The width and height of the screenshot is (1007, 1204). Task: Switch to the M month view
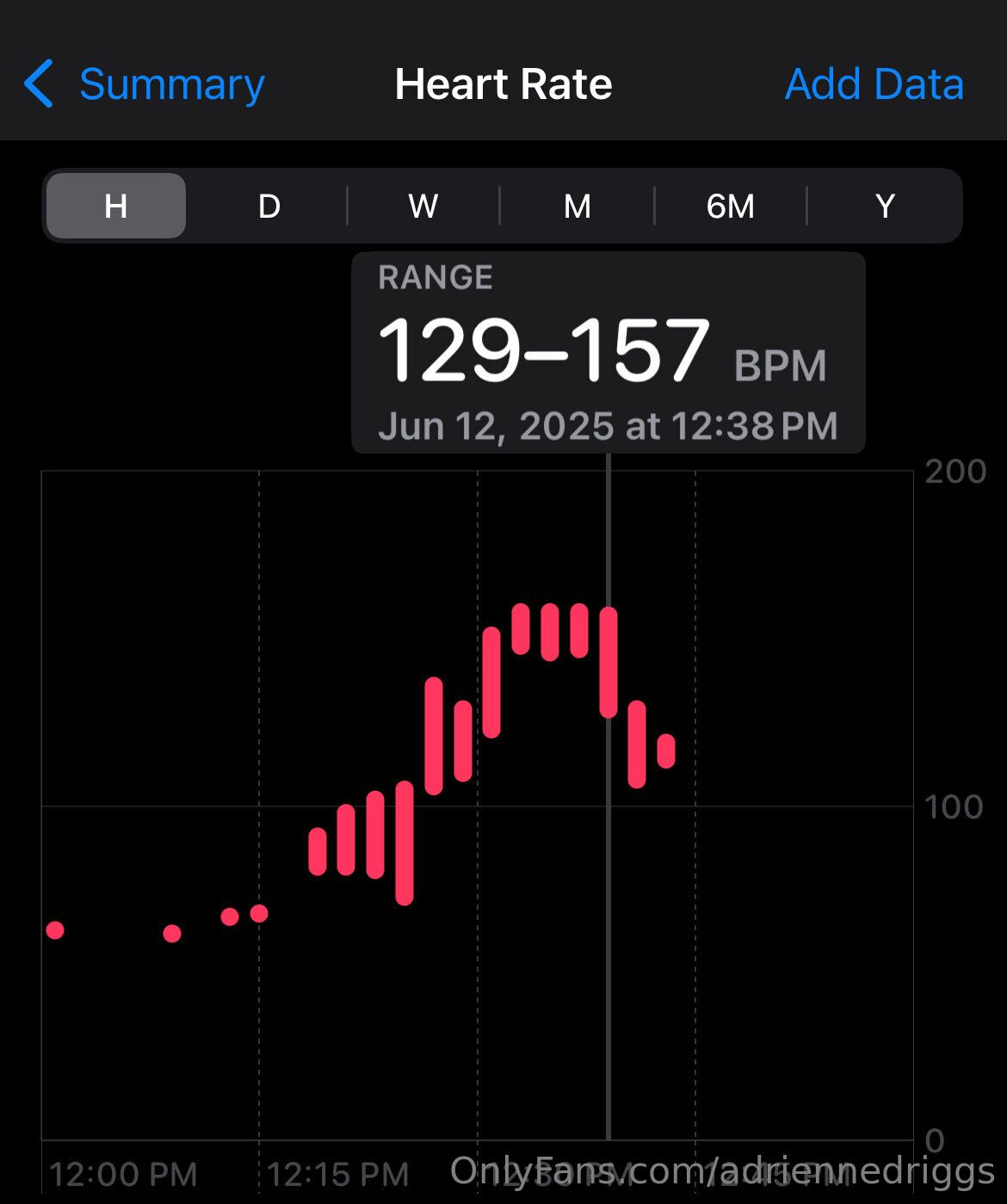pyautogui.click(x=577, y=207)
